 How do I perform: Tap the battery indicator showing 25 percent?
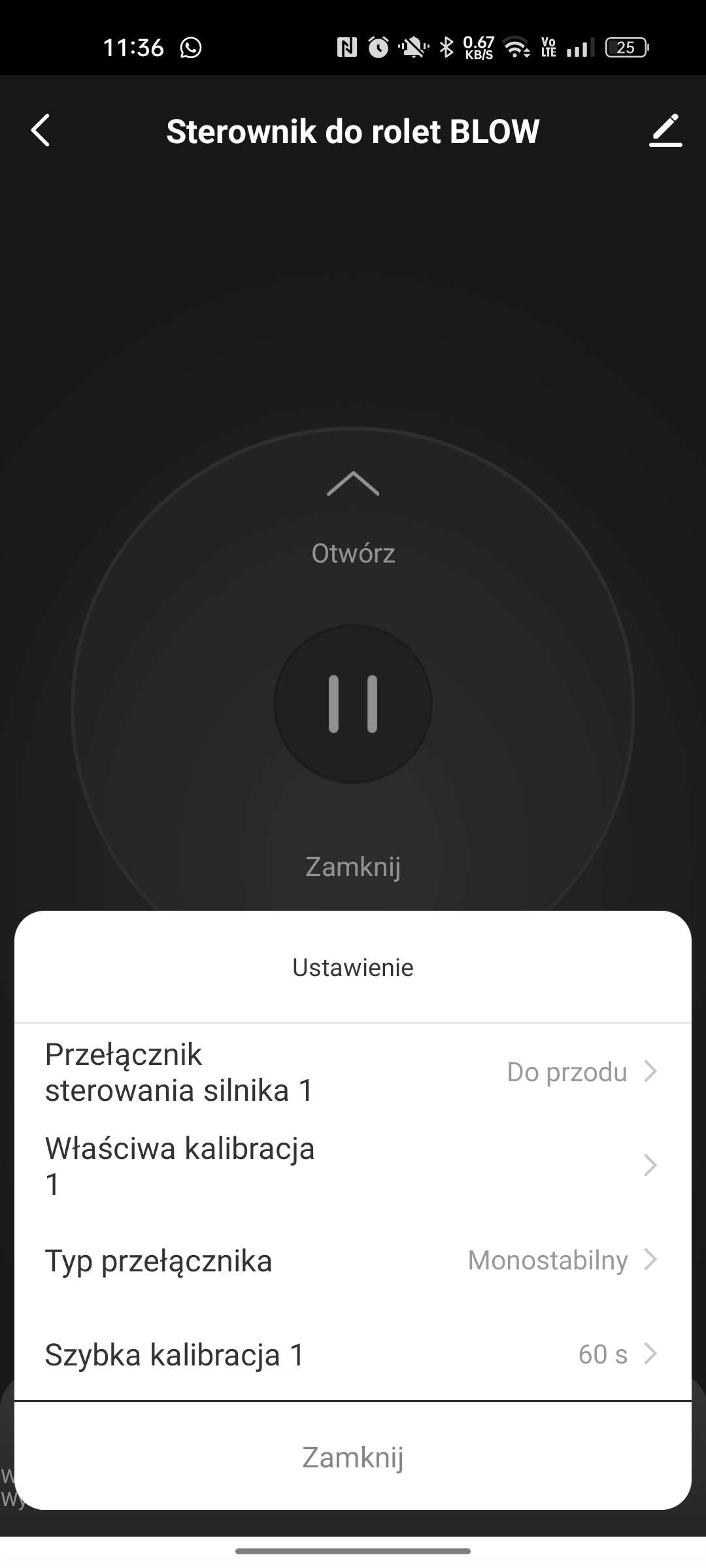626,47
